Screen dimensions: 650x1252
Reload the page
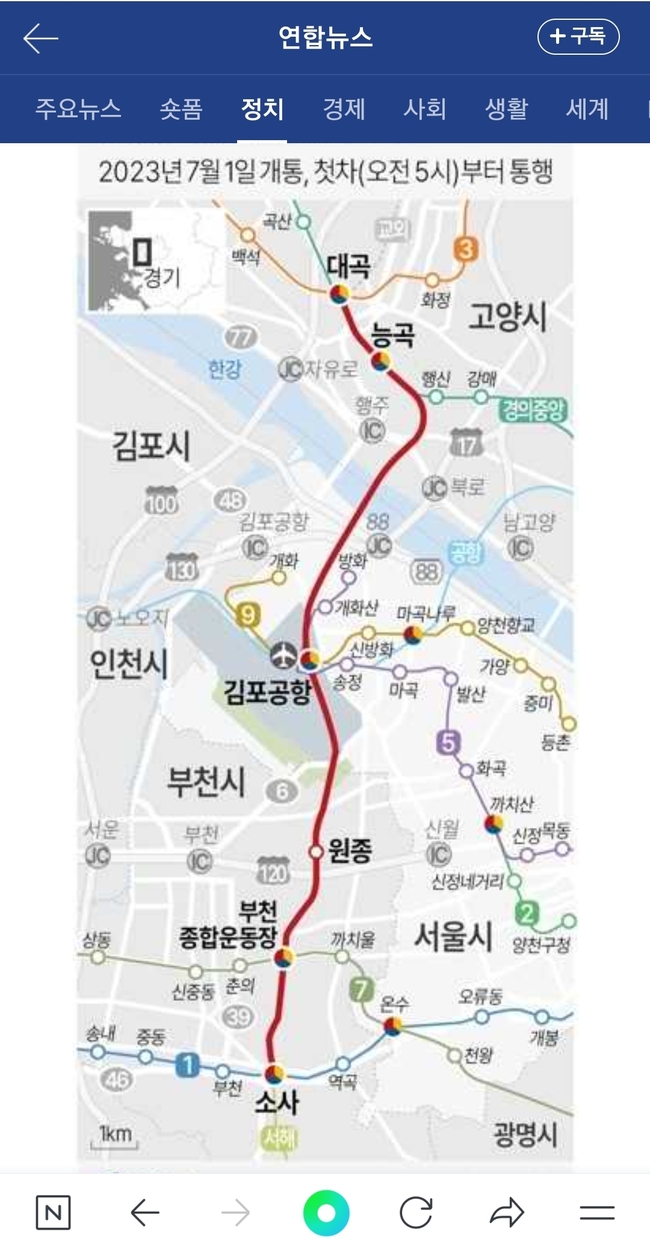tap(416, 1213)
